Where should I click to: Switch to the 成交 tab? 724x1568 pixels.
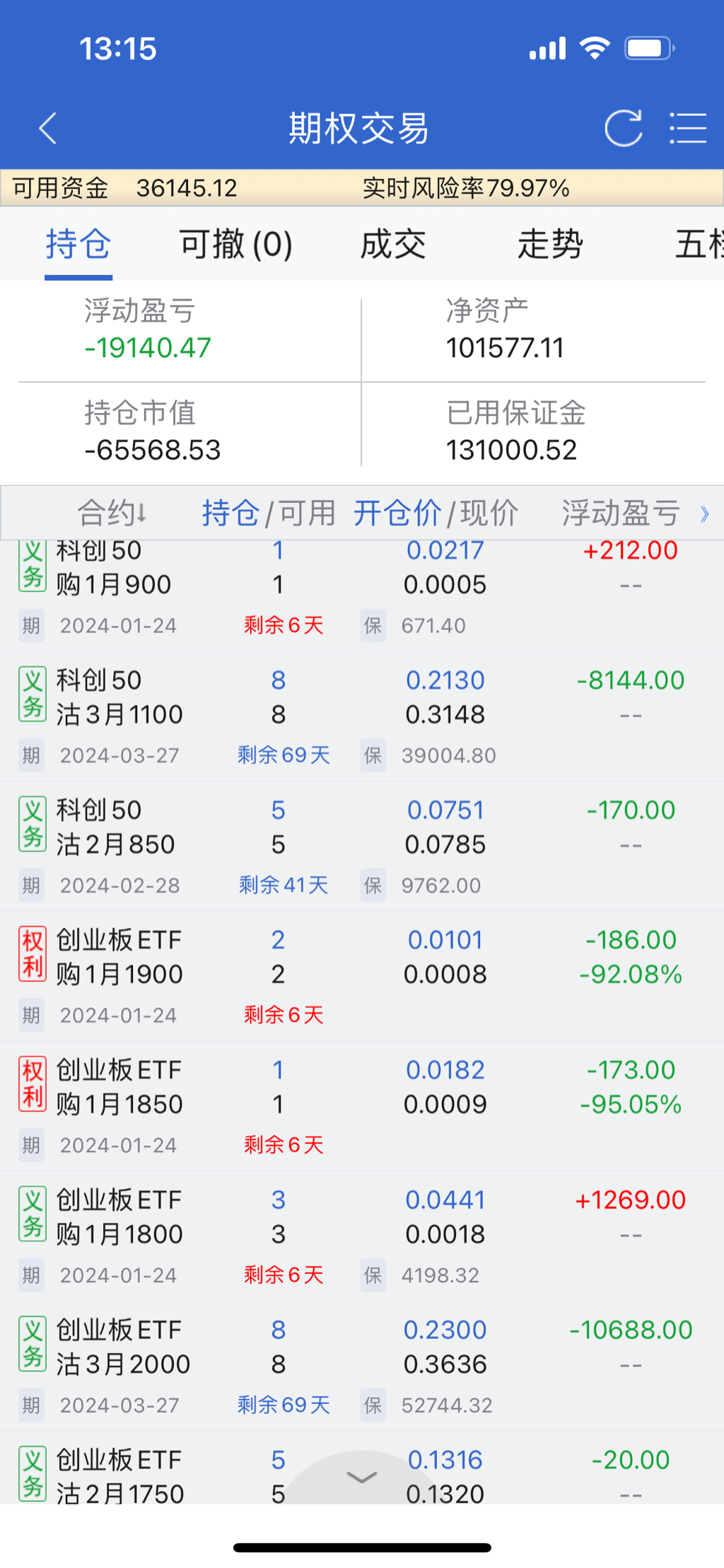pos(393,245)
